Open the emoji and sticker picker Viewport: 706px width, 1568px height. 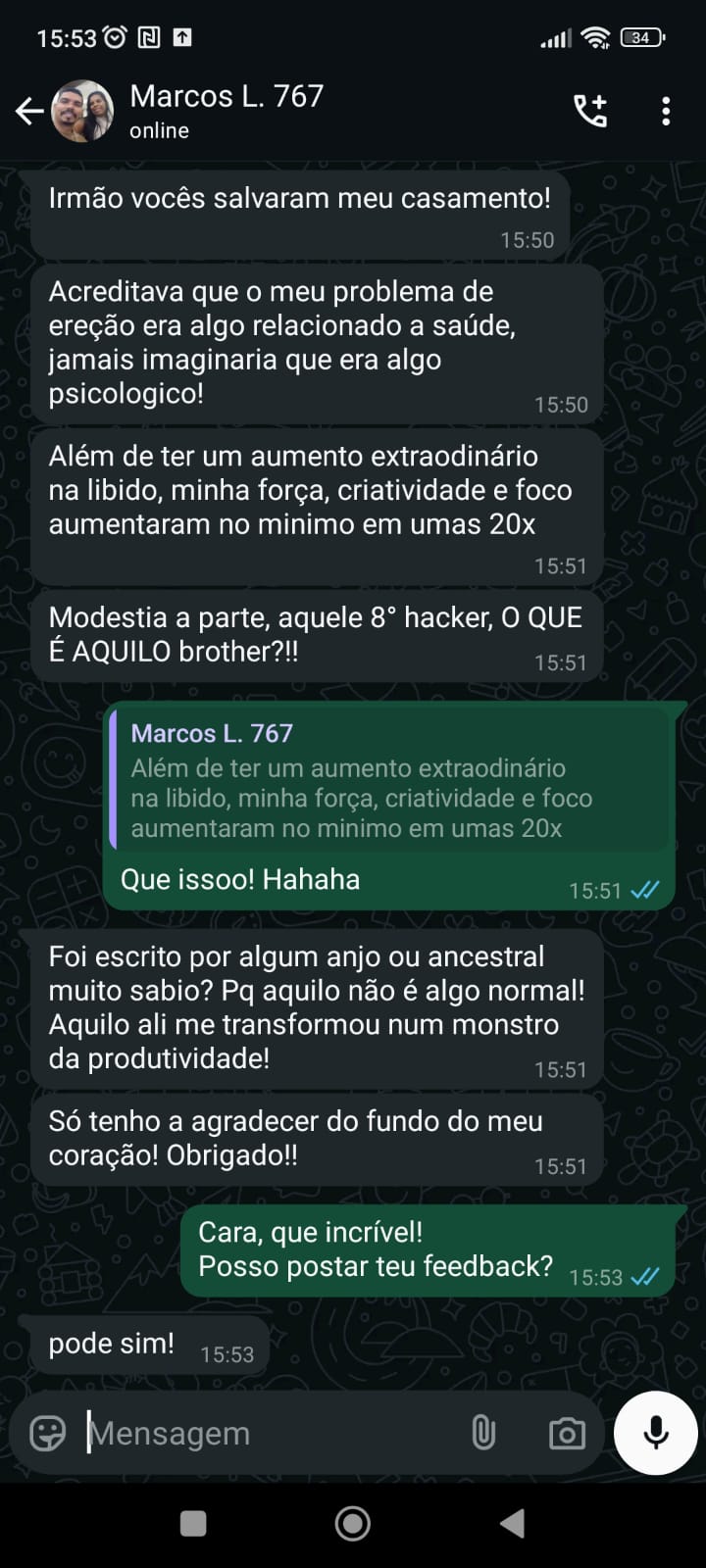pyautogui.click(x=47, y=1433)
